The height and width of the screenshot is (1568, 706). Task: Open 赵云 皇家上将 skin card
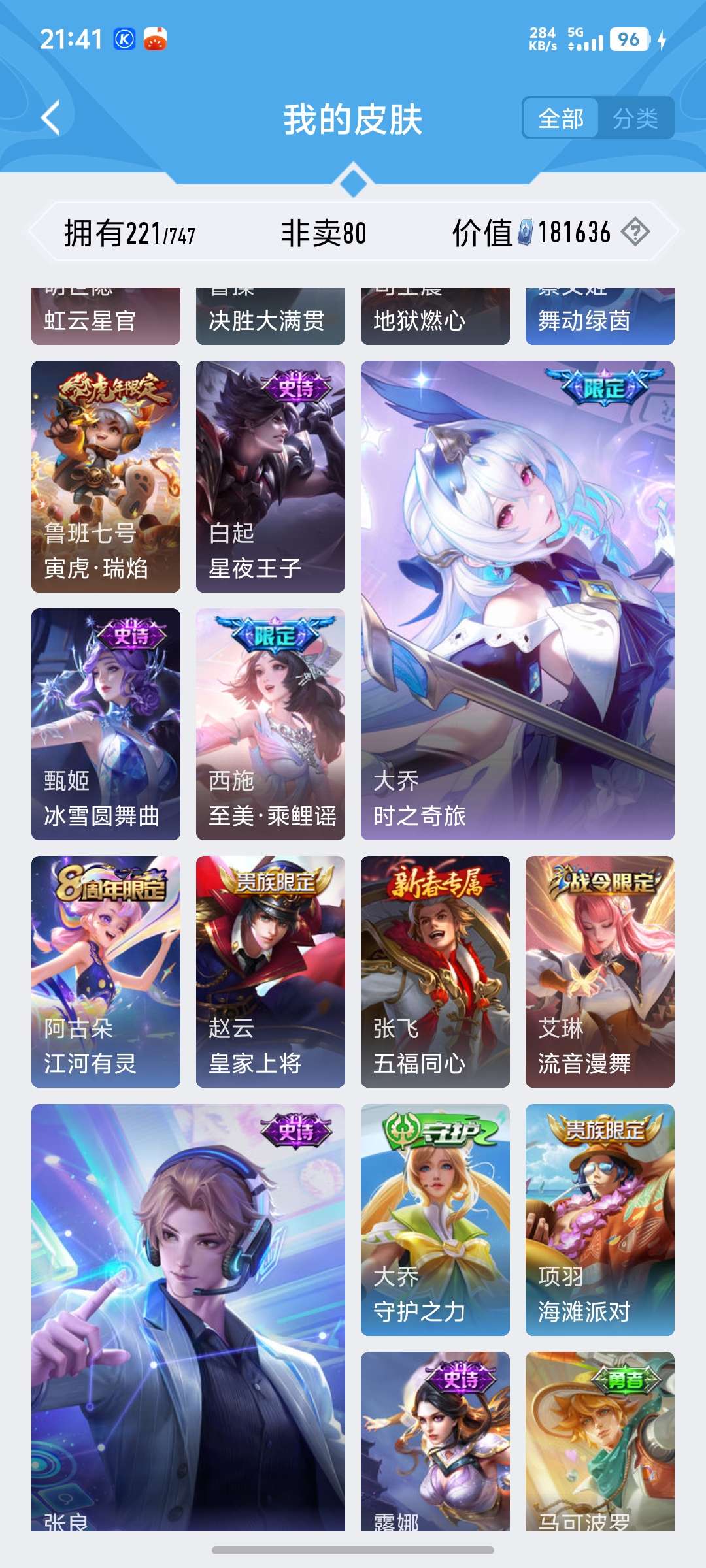click(x=271, y=972)
